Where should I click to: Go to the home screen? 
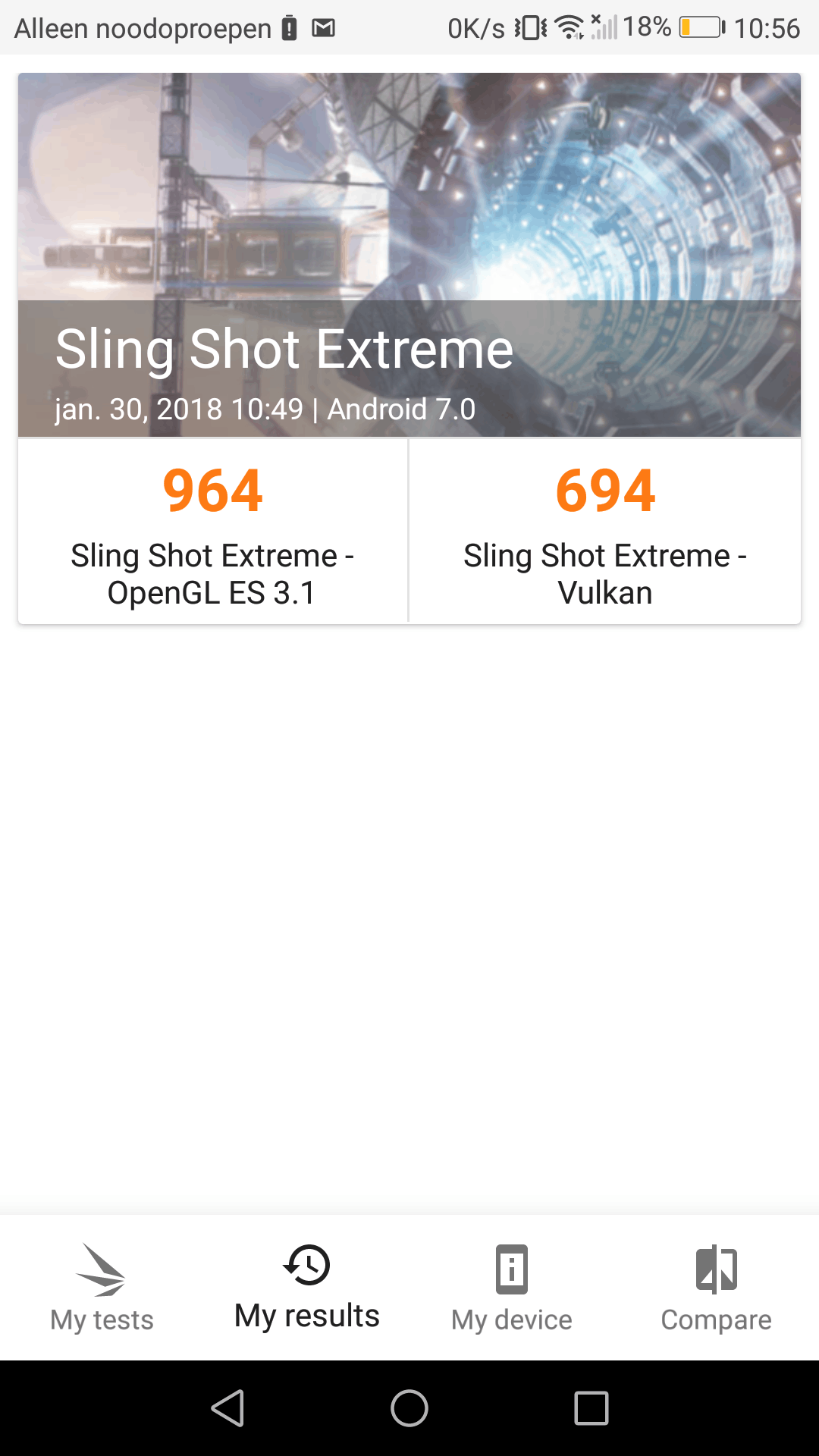409,1408
